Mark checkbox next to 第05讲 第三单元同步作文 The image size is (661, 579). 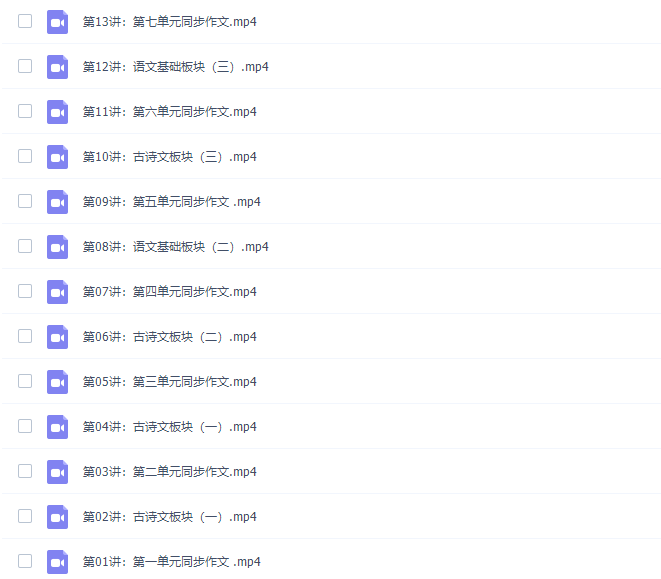point(25,381)
